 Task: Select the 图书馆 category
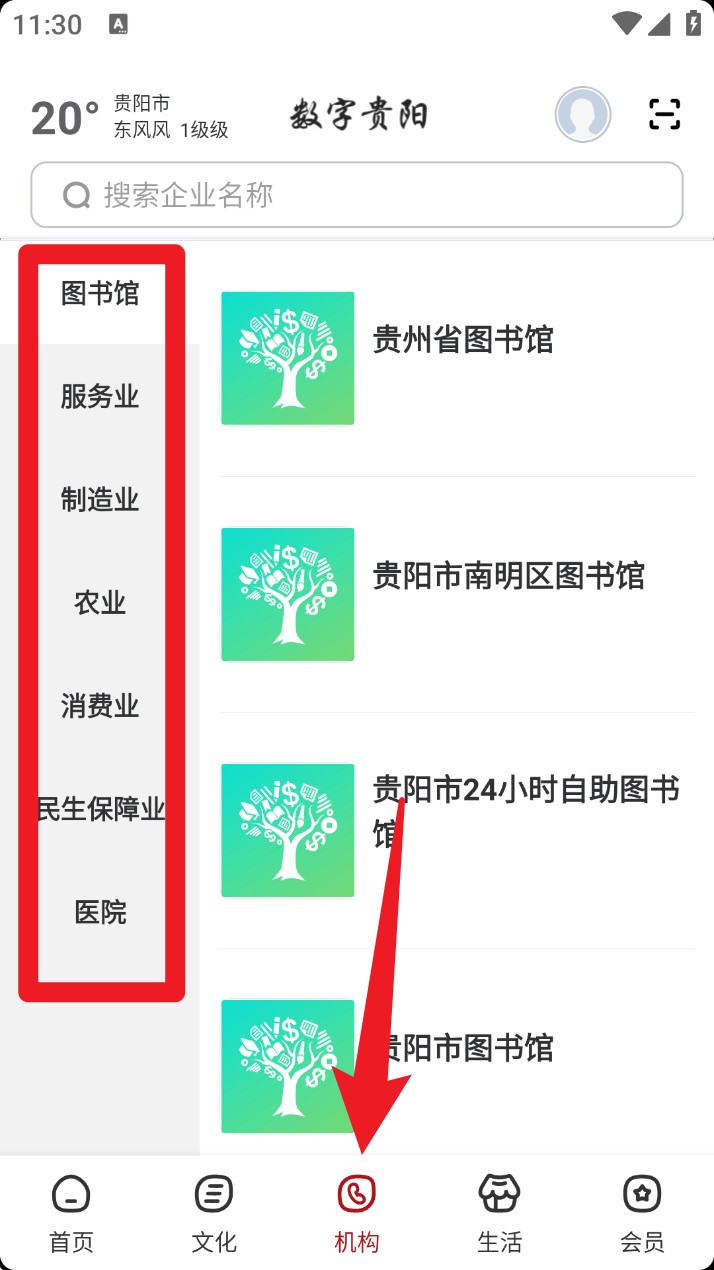[x=100, y=294]
